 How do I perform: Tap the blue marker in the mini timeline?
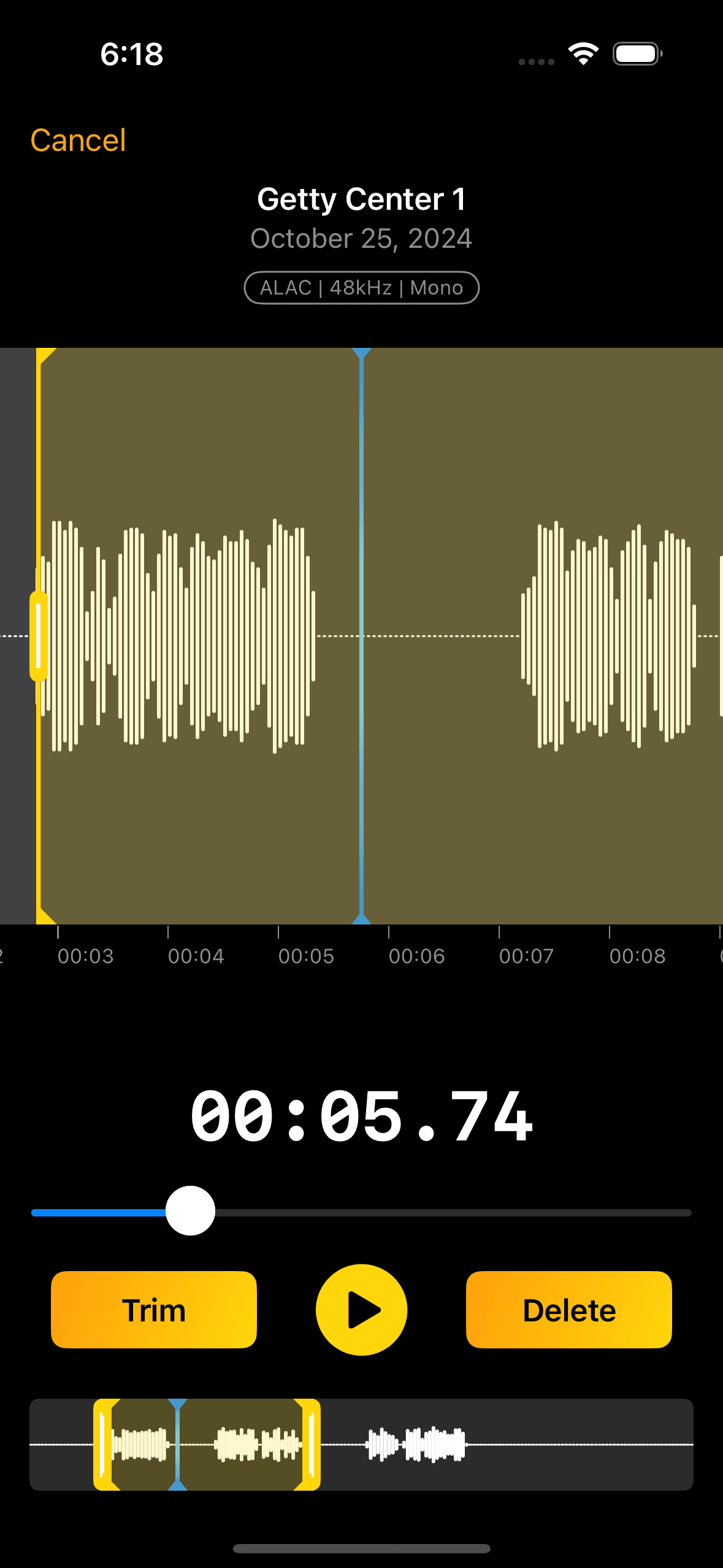coord(178,1445)
